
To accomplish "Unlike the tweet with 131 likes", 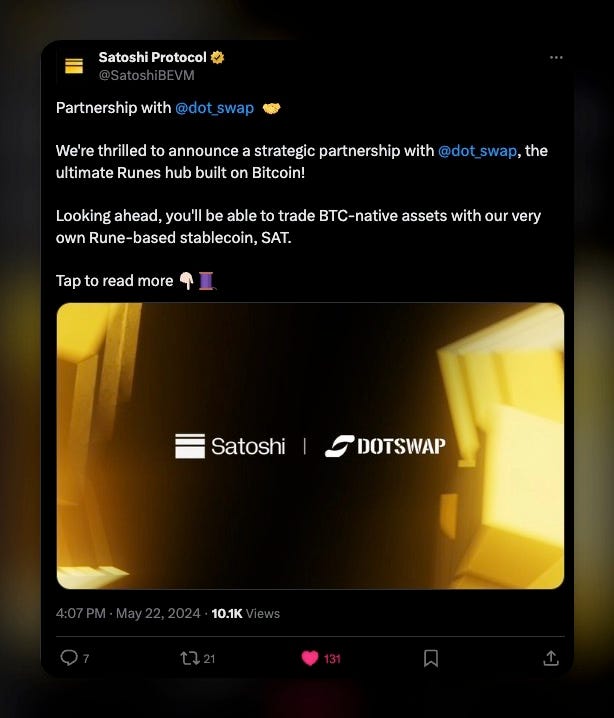I will [310, 657].
